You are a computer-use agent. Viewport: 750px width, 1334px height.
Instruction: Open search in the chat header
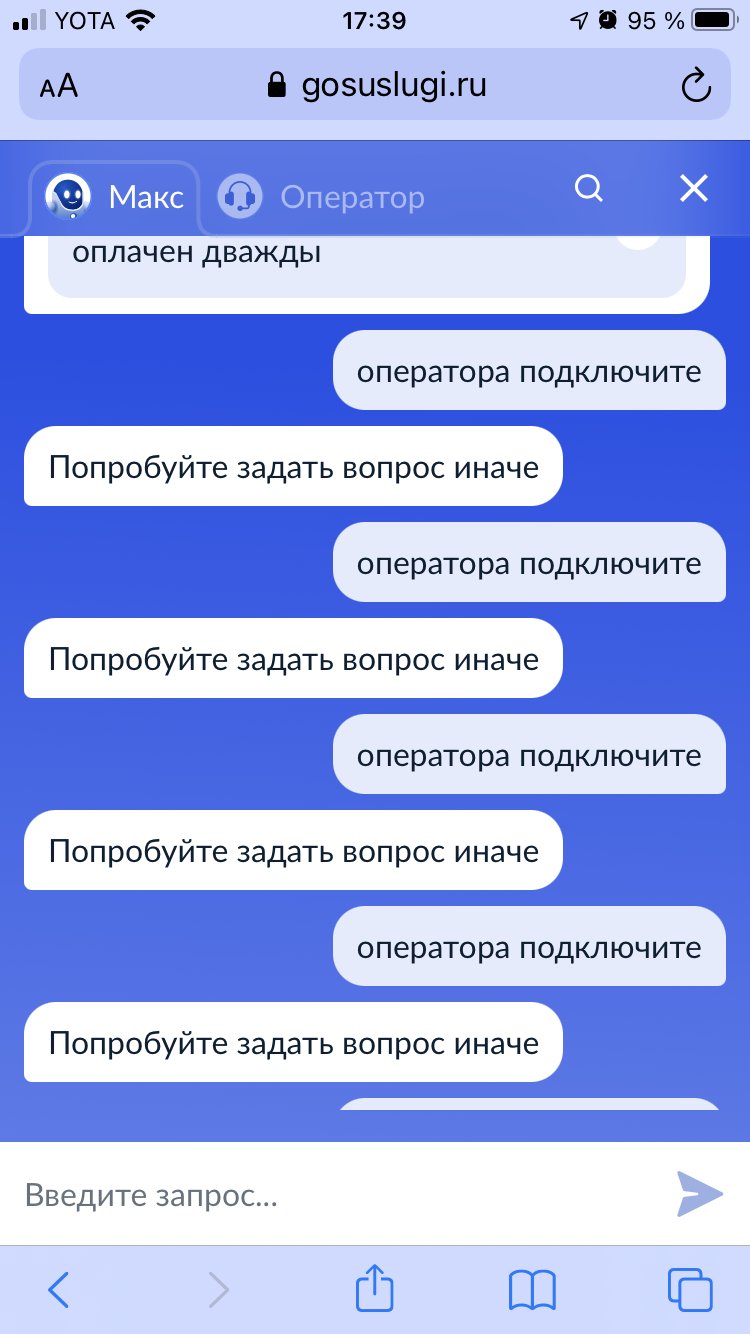(x=590, y=188)
